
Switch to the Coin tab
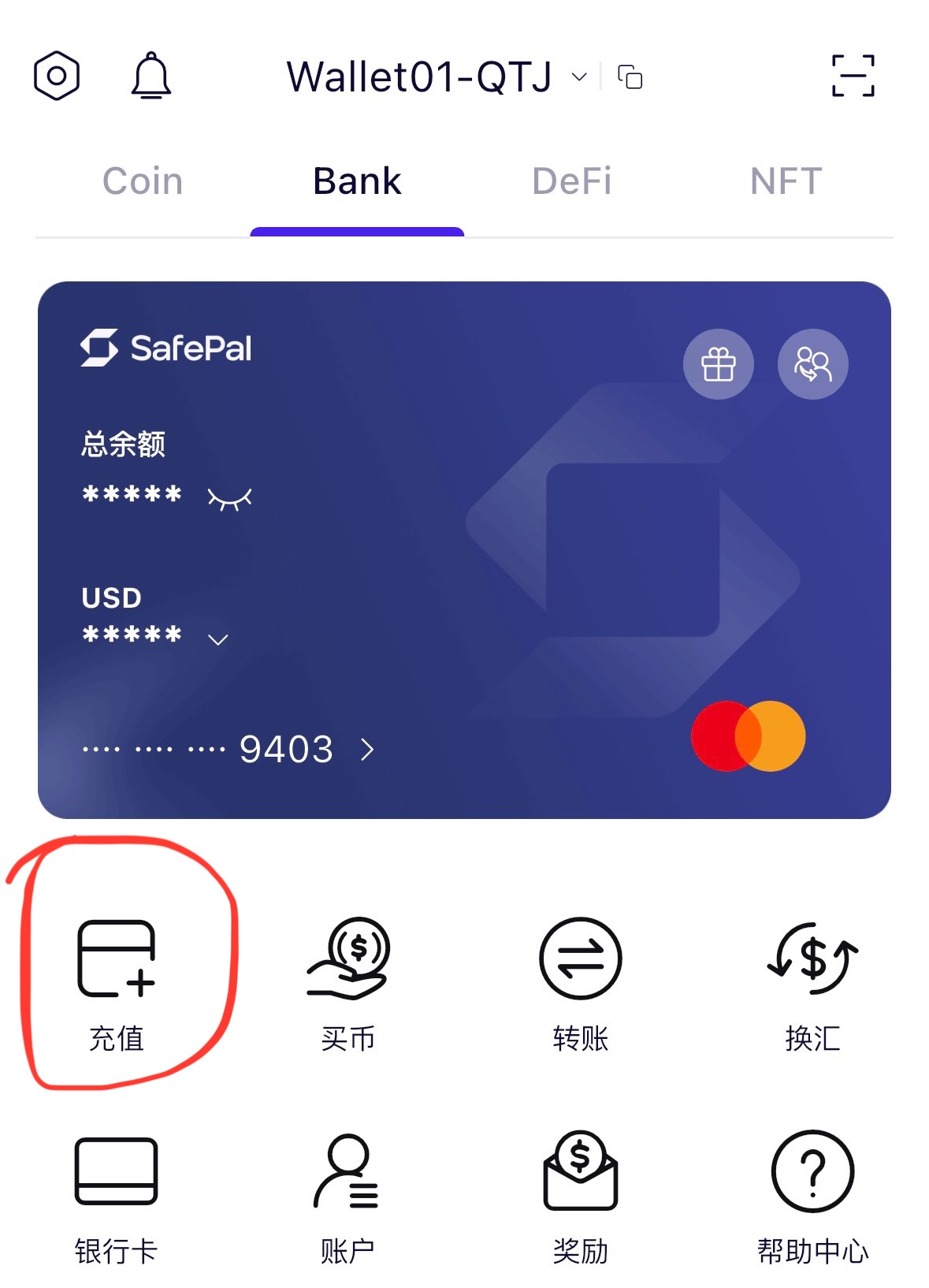(143, 181)
